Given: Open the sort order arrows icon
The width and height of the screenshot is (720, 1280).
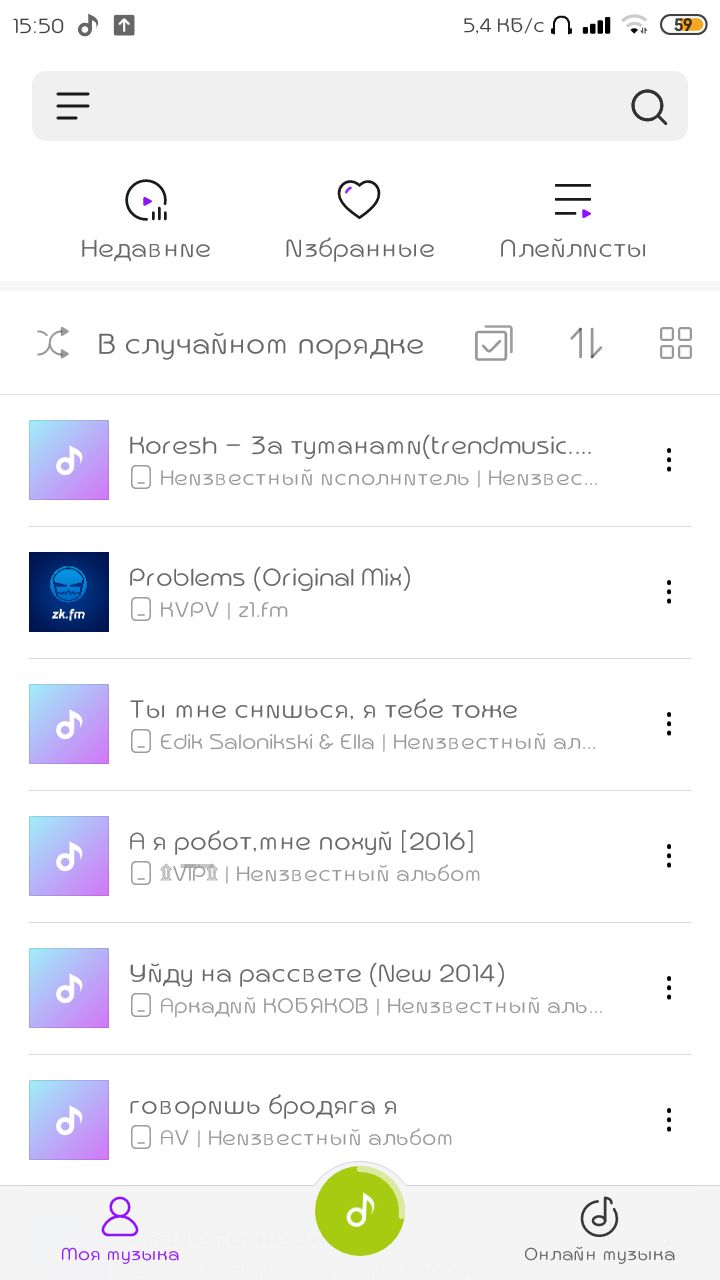Looking at the screenshot, I should point(586,343).
